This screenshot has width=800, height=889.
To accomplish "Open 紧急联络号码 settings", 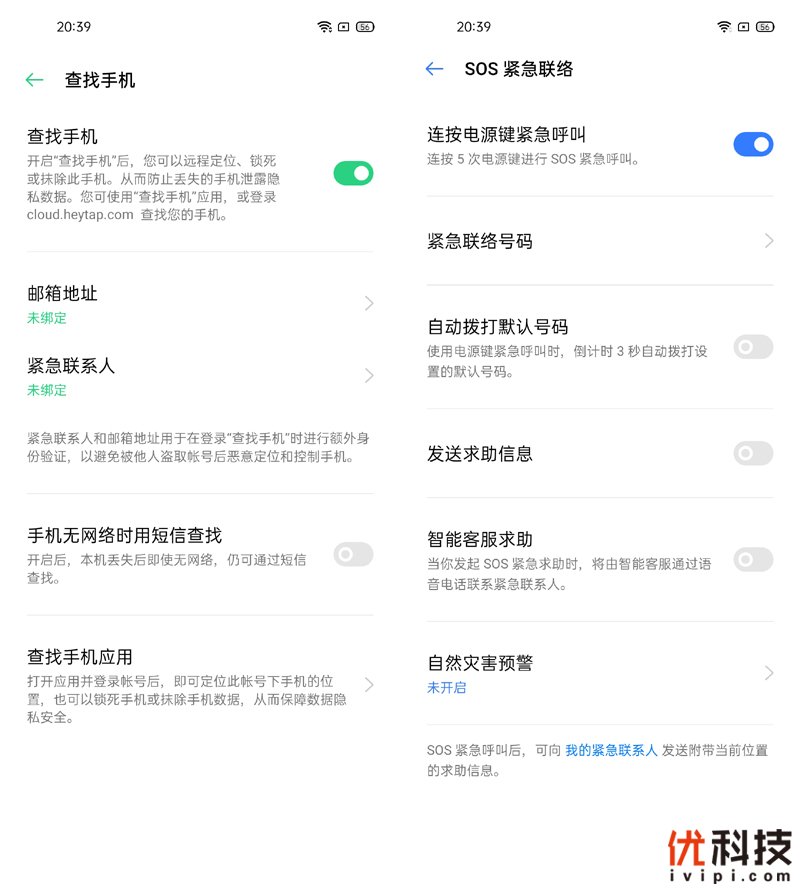I will (x=600, y=241).
